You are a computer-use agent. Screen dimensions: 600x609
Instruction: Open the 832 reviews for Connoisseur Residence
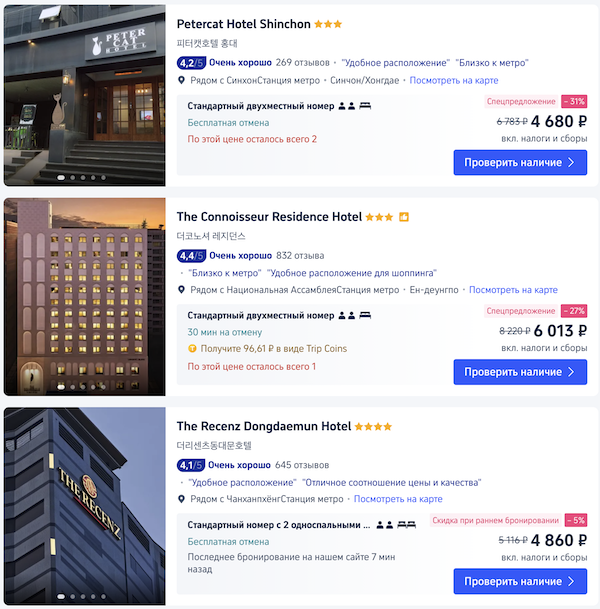point(300,255)
